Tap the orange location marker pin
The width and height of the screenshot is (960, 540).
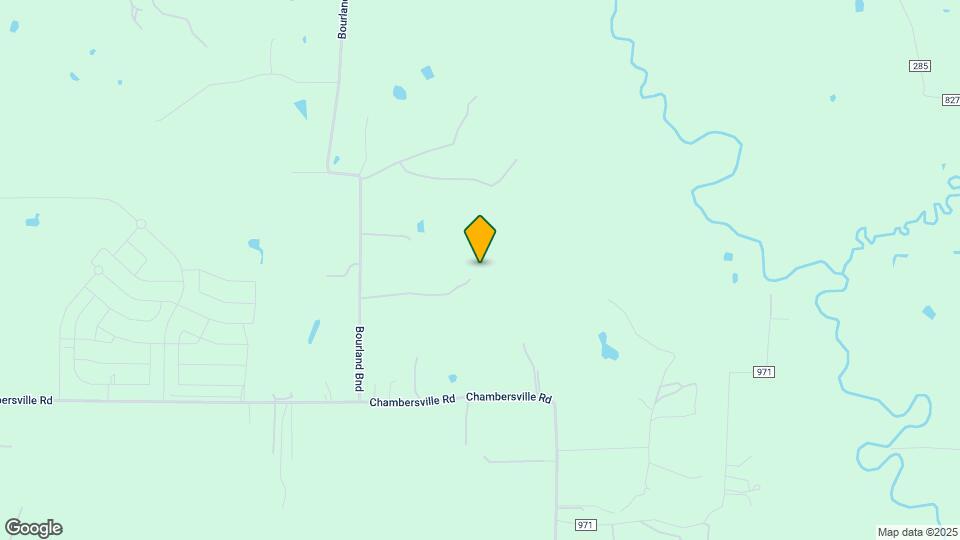click(x=480, y=238)
